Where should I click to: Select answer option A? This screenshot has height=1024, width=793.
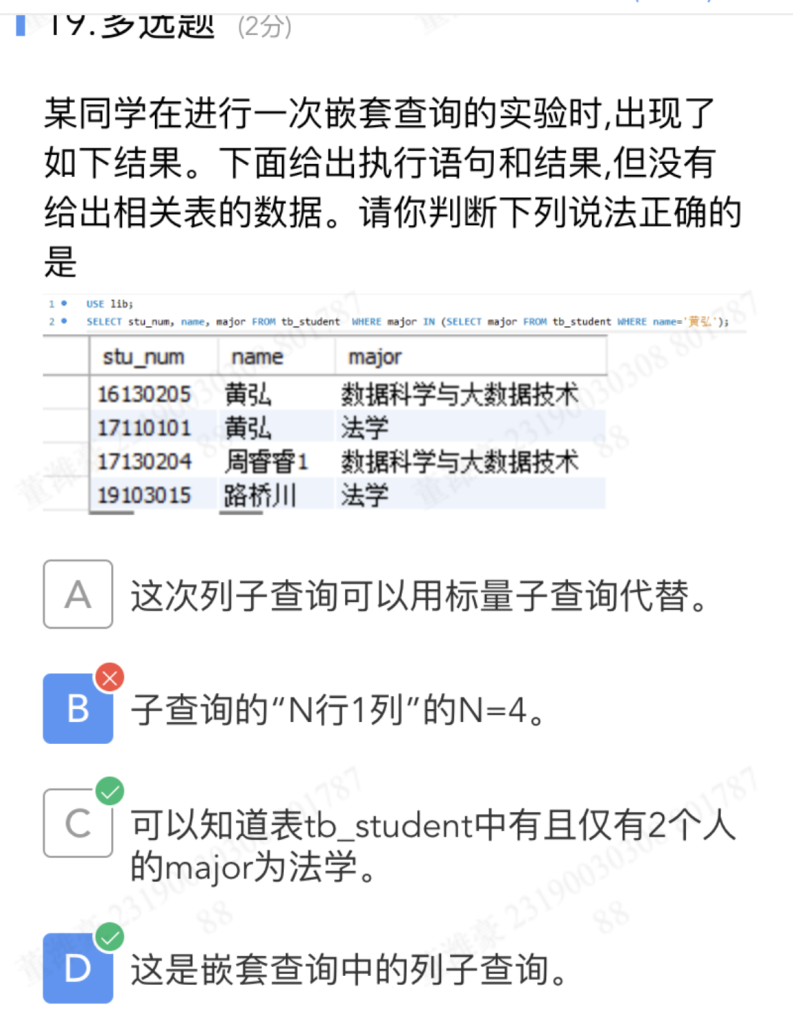point(78,595)
